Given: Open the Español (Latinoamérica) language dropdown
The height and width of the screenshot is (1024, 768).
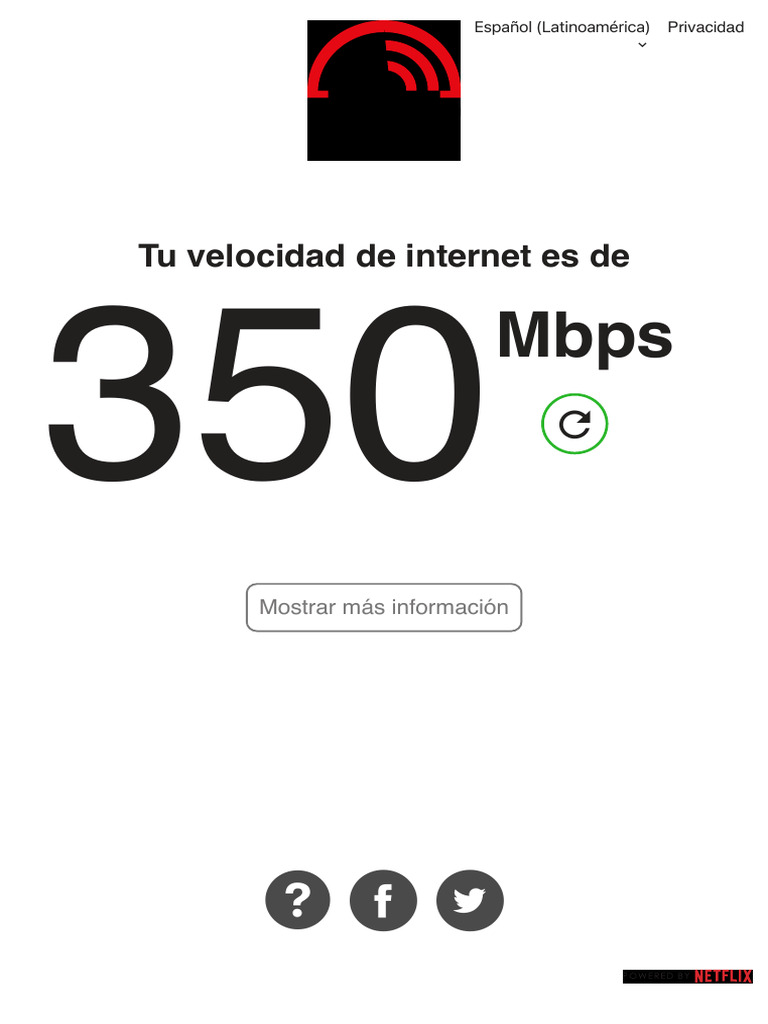Looking at the screenshot, I should tap(562, 29).
